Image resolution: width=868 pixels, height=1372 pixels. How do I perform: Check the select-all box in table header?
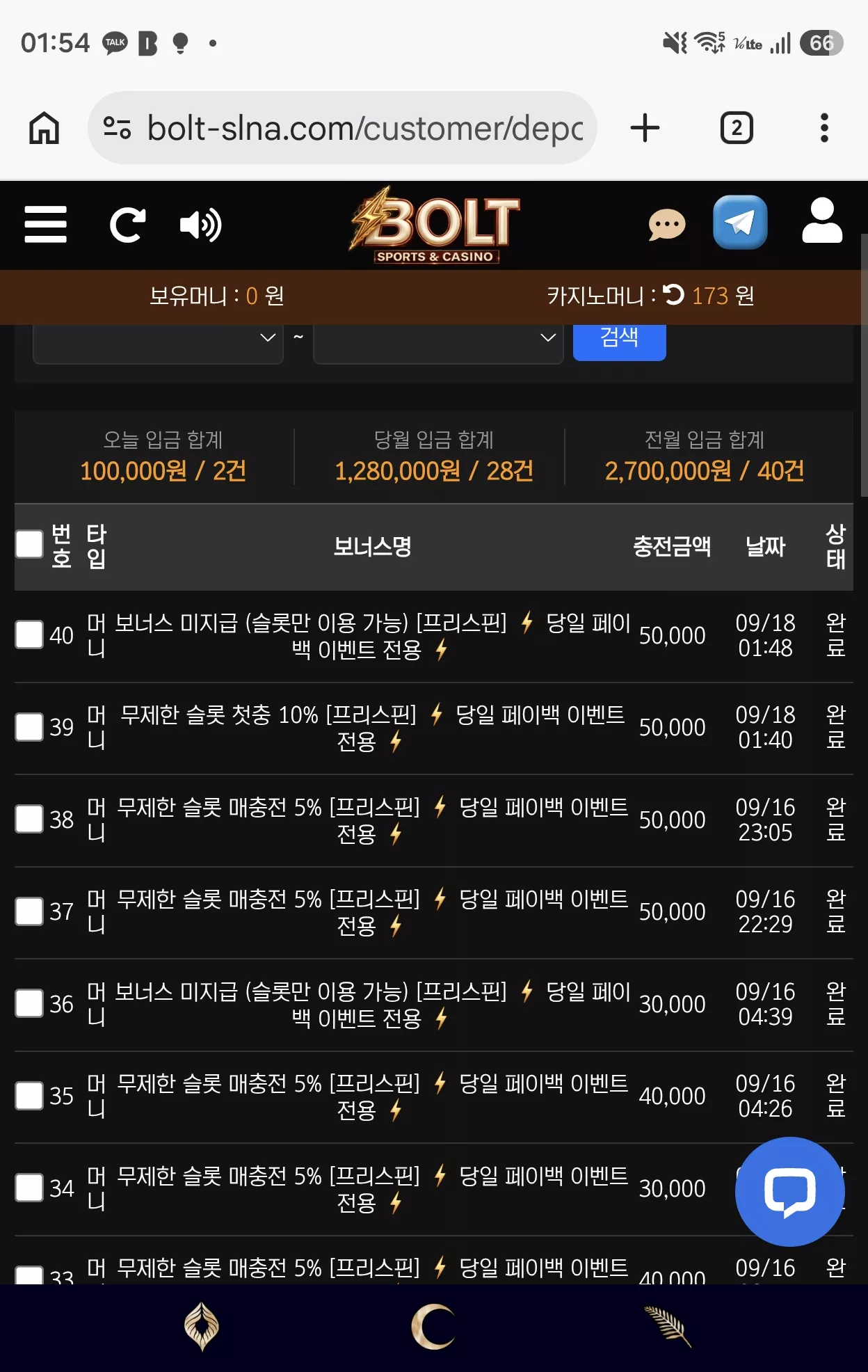coord(30,544)
